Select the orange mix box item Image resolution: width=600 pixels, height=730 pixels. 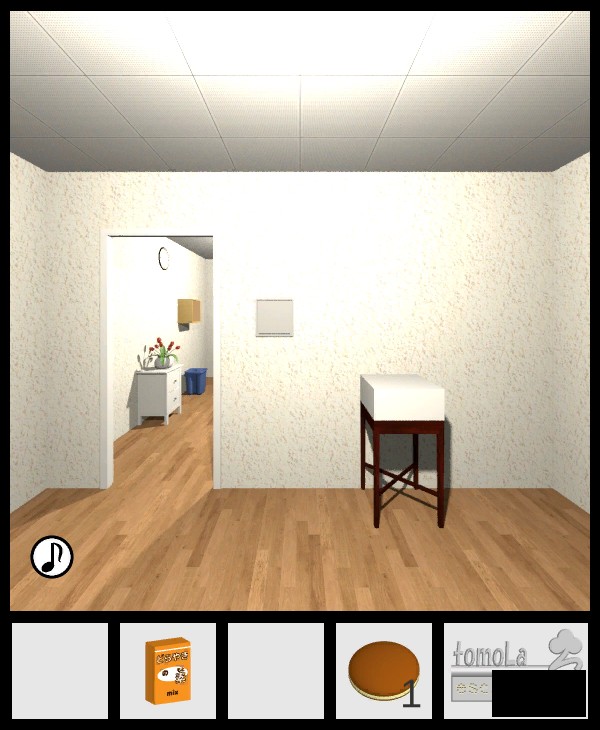167,671
